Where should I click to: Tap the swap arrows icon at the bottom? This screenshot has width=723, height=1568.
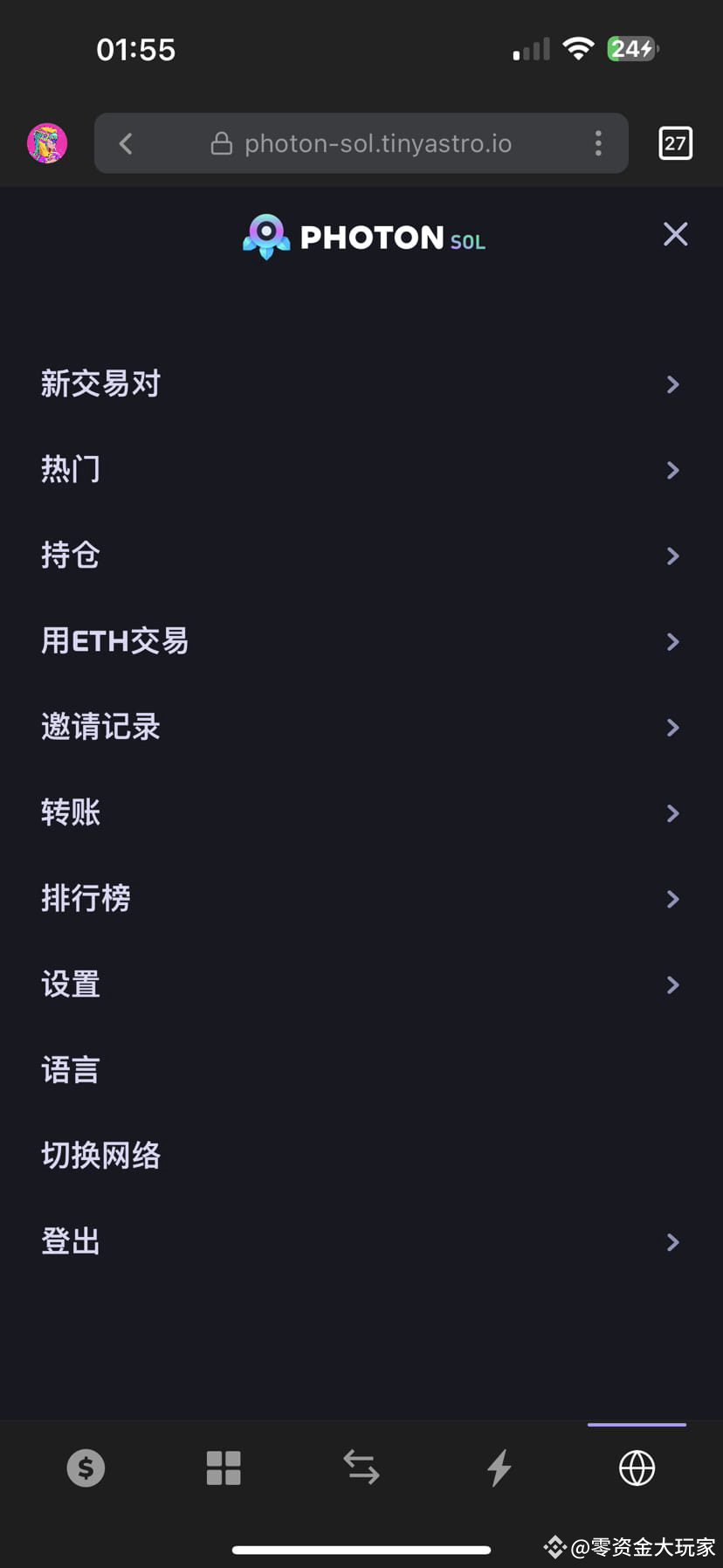click(x=361, y=1468)
